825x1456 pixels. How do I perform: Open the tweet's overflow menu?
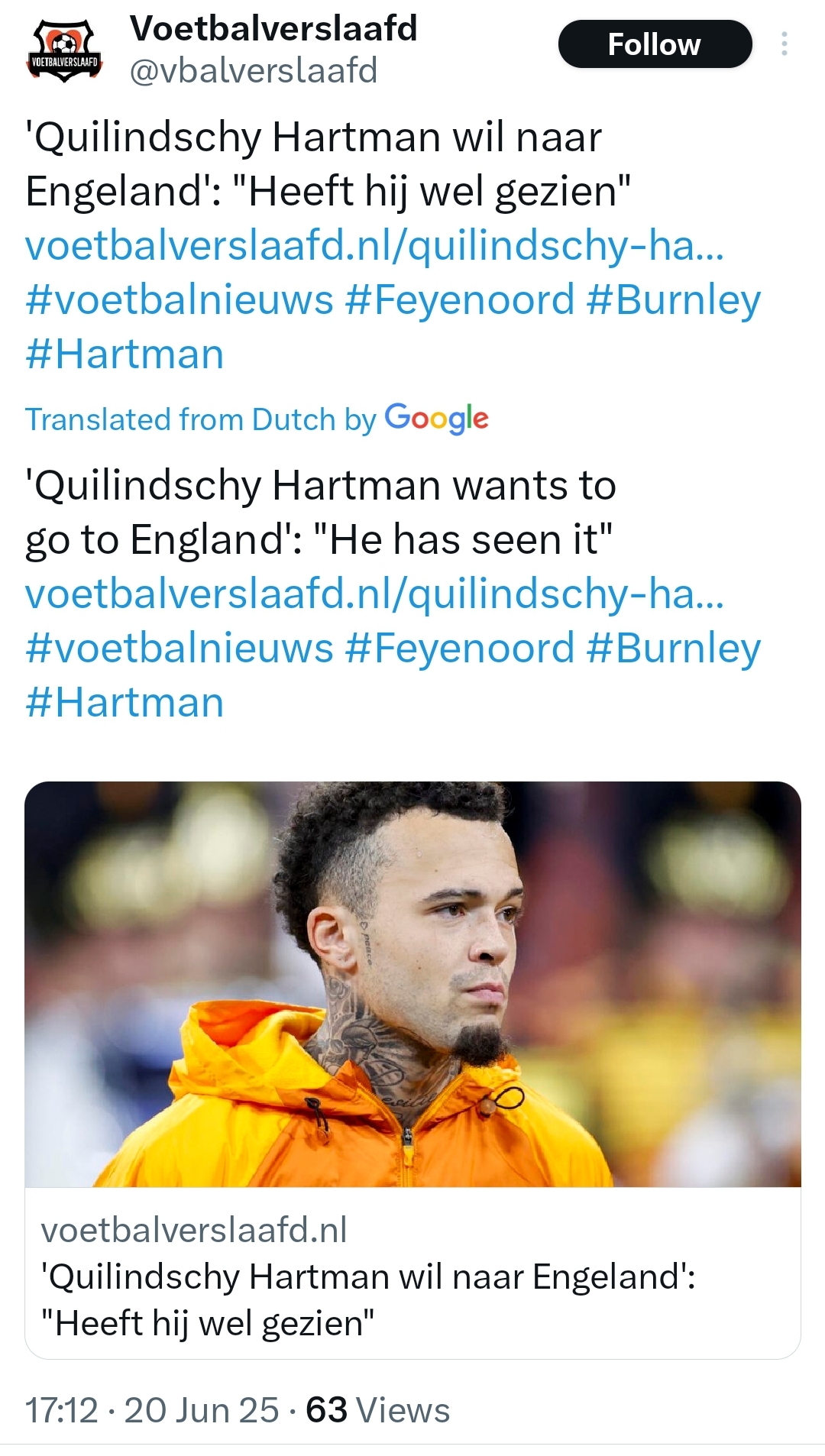(x=784, y=44)
